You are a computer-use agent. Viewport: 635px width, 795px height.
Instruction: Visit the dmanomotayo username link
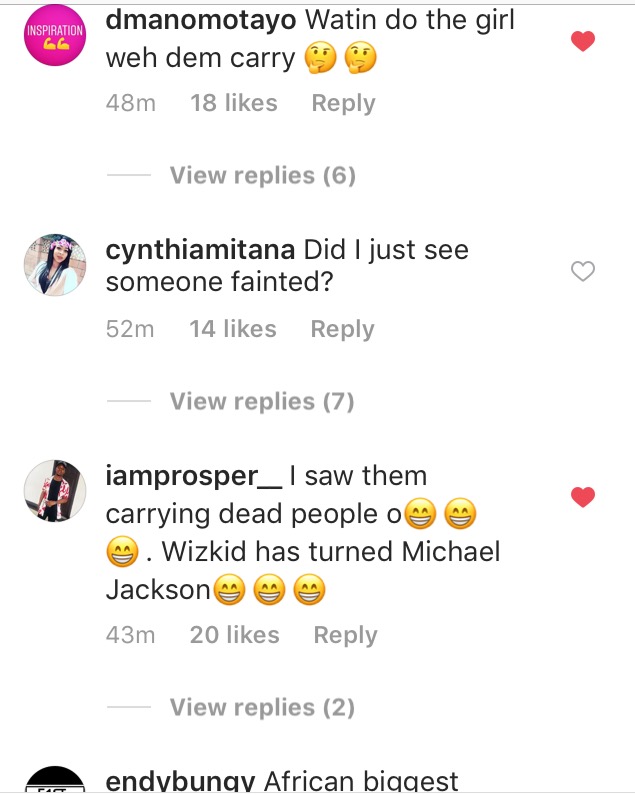[200, 20]
